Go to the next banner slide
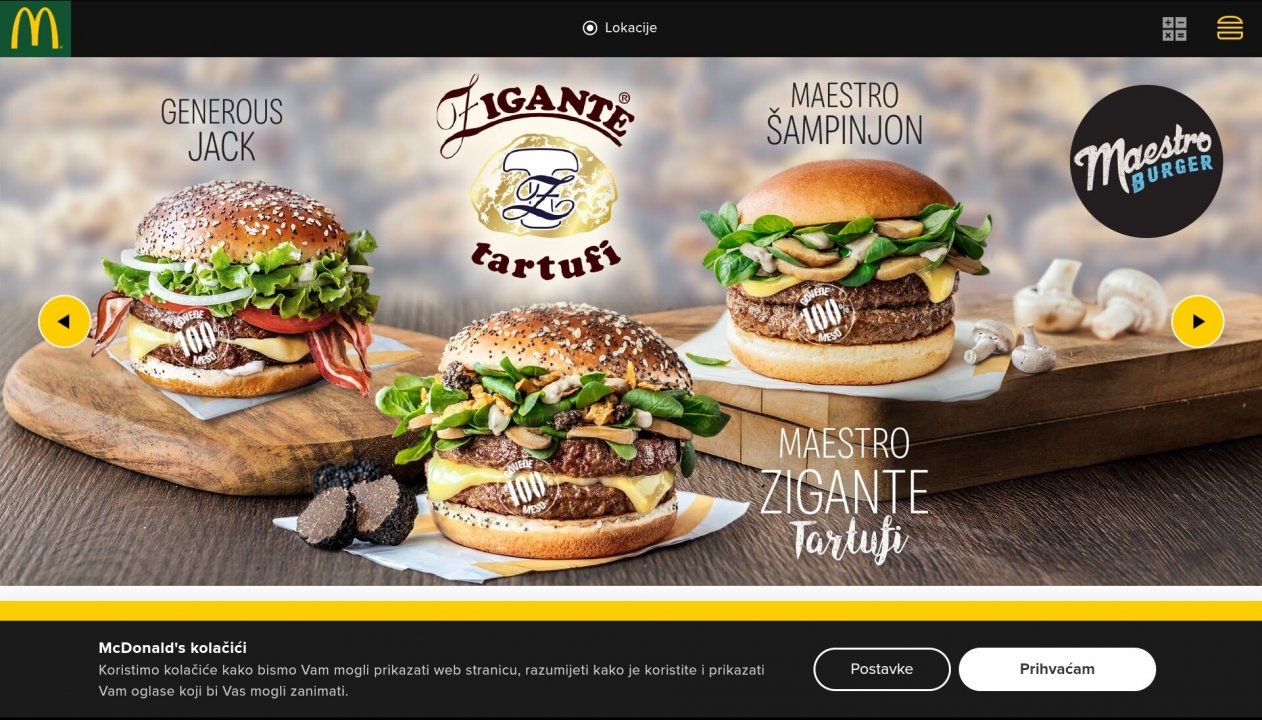The height and width of the screenshot is (720, 1262). pos(1197,322)
